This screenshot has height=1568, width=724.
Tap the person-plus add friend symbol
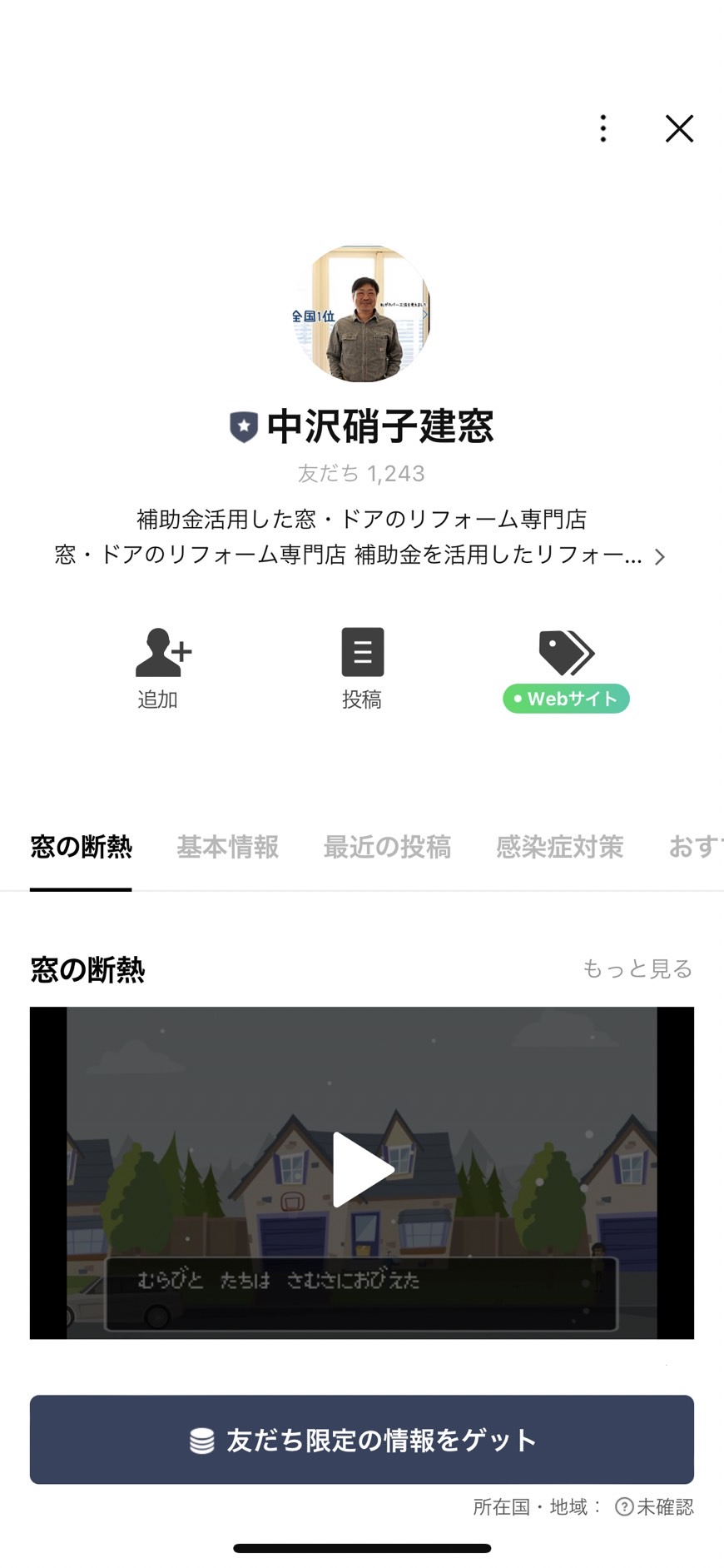click(x=158, y=652)
